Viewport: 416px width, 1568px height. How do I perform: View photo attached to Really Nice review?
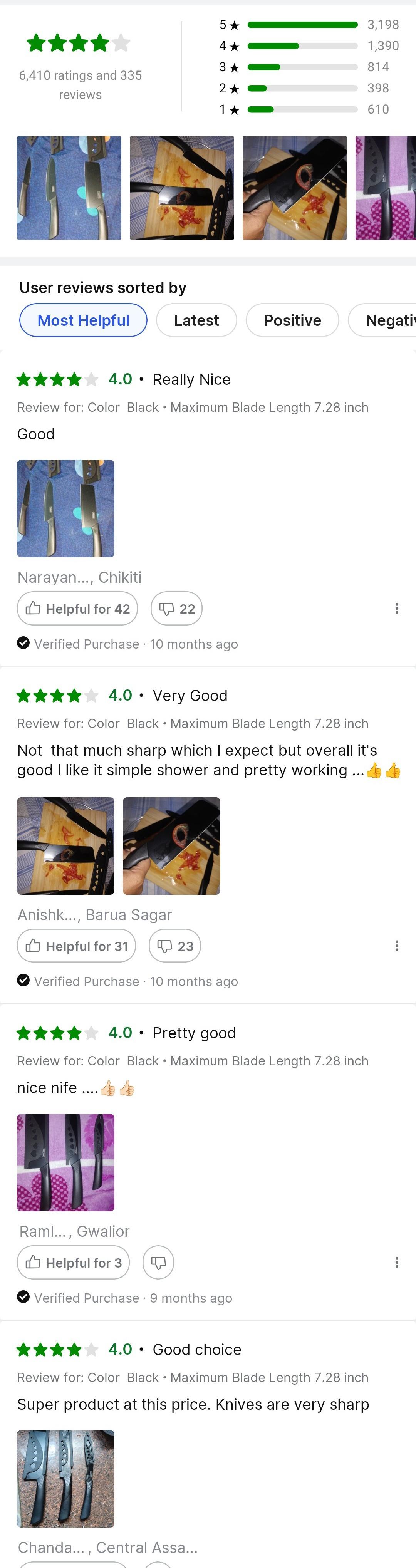tap(66, 508)
